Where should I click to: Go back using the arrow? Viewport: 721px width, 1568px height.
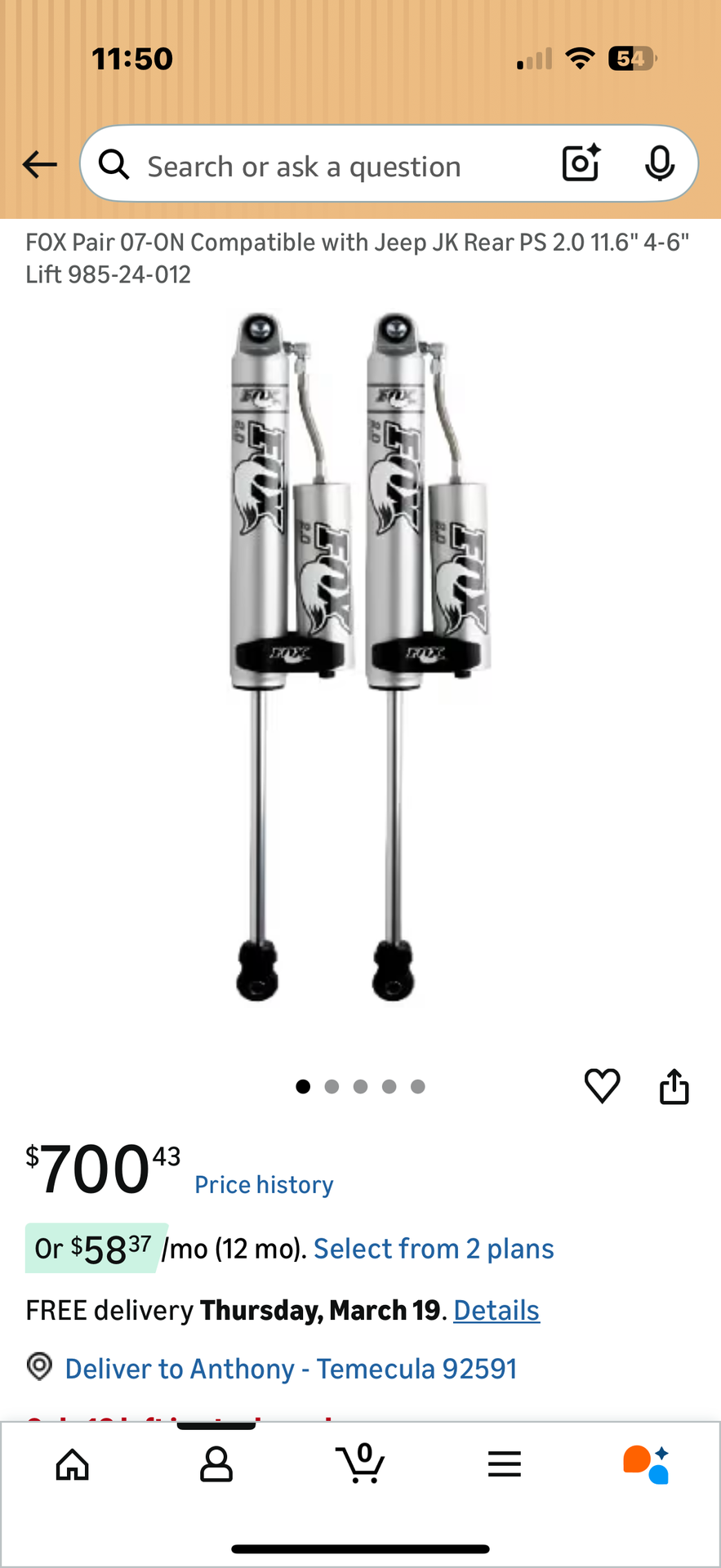(x=39, y=164)
